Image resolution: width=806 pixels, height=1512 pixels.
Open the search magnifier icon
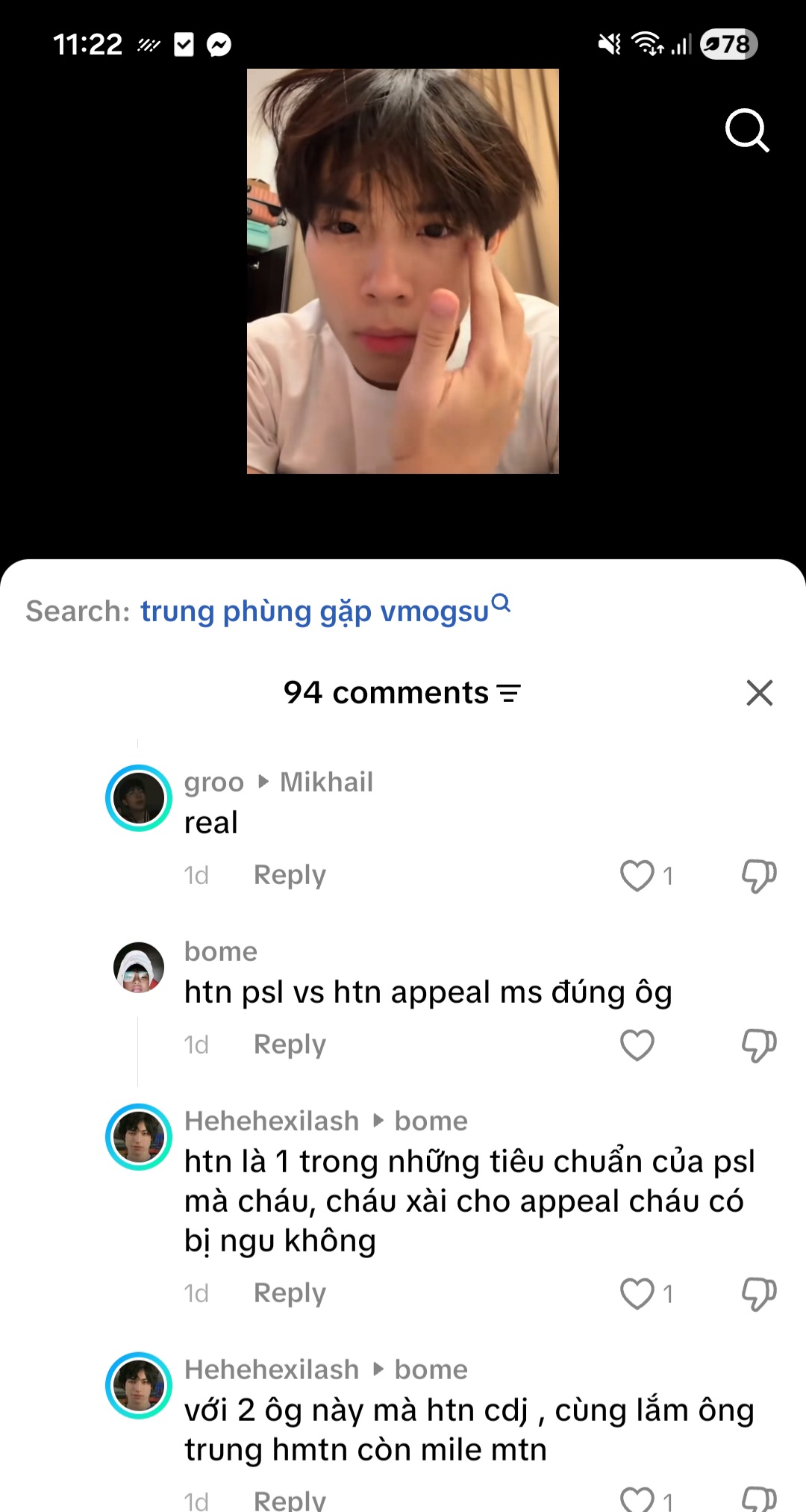747,131
